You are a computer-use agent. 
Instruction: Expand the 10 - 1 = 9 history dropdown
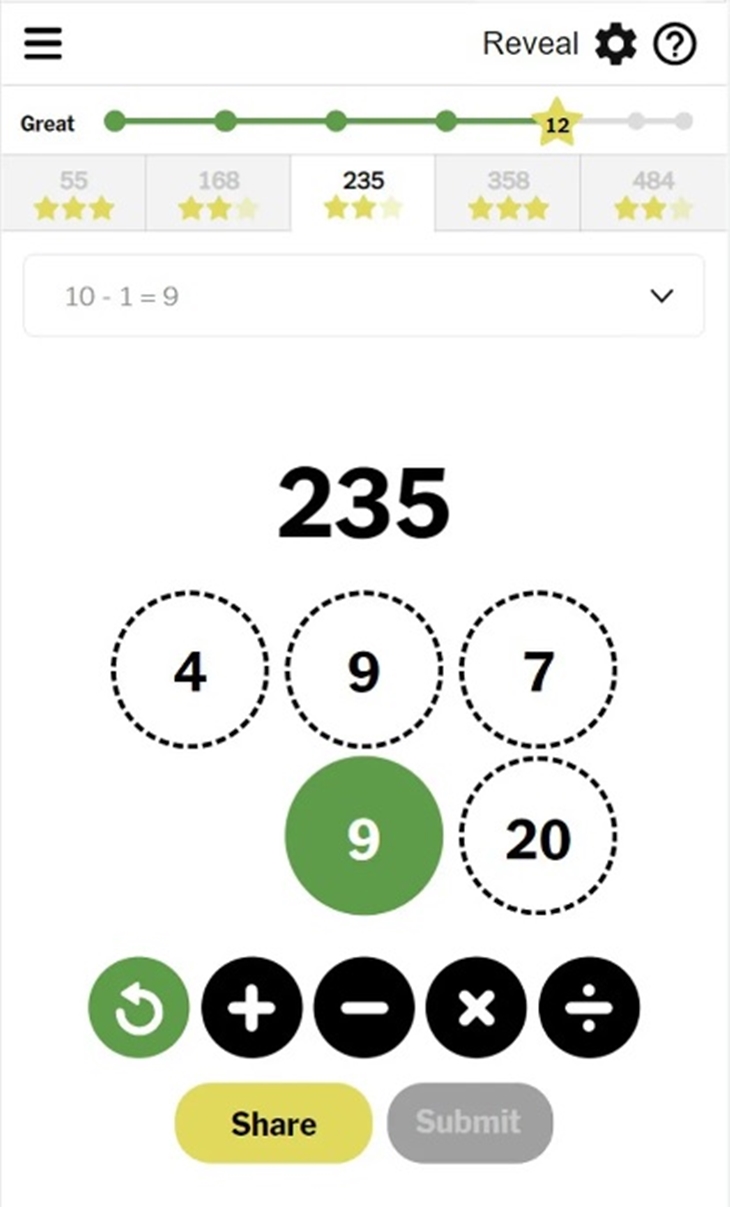[x=364, y=296]
